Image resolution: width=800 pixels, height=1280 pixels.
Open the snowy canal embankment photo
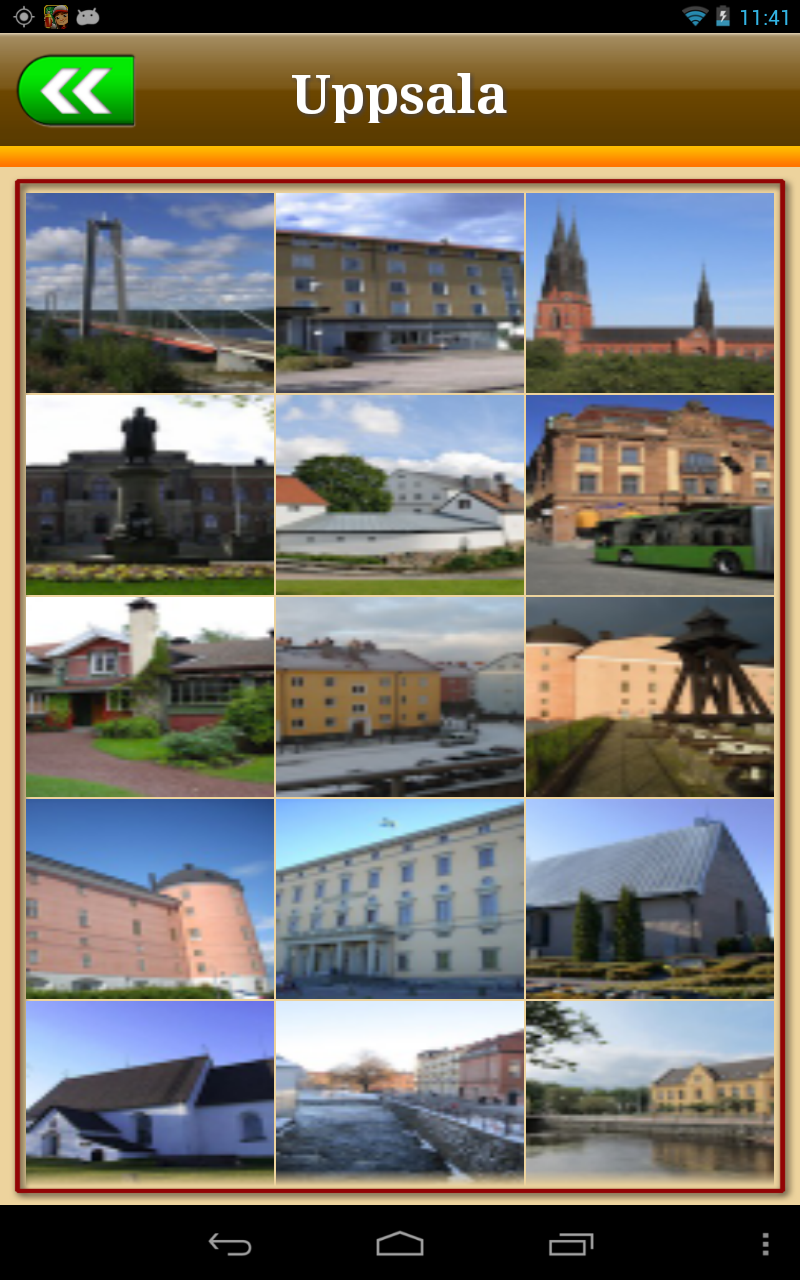click(x=400, y=1090)
